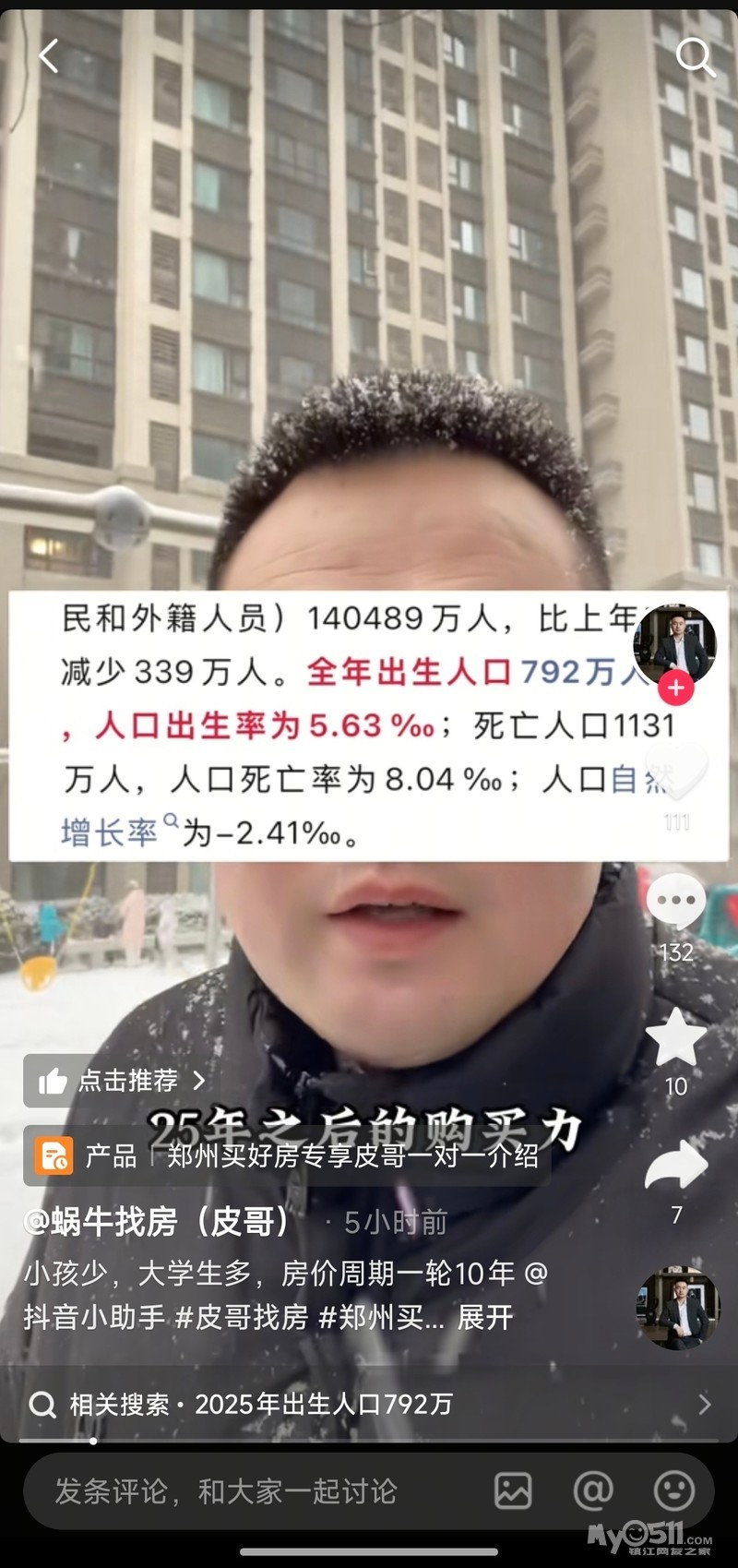Screen dimensions: 738x1568
Task: Follow the creator with the red plus
Action: click(675, 688)
